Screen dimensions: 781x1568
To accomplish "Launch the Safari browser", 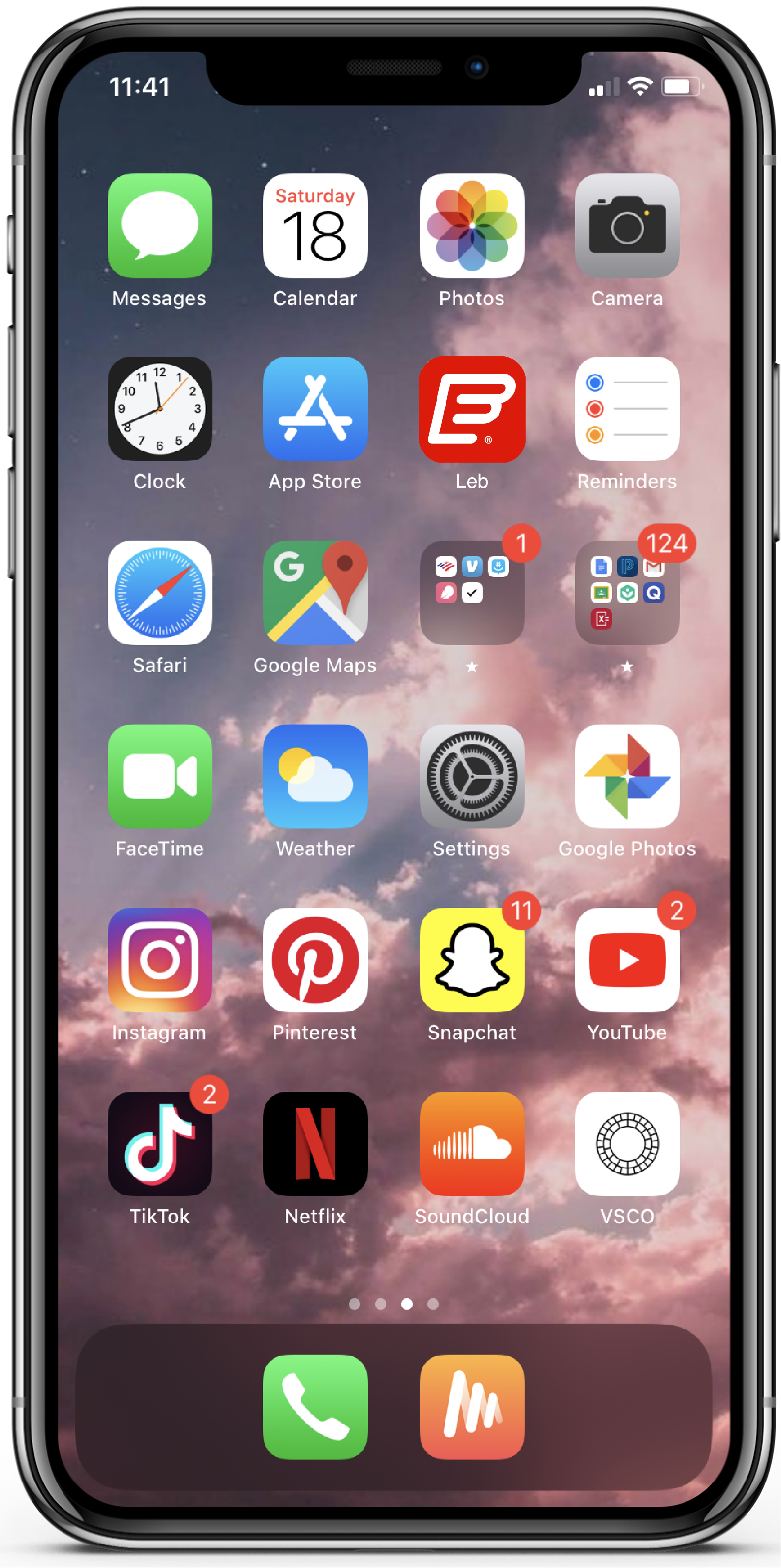I will point(159,593).
